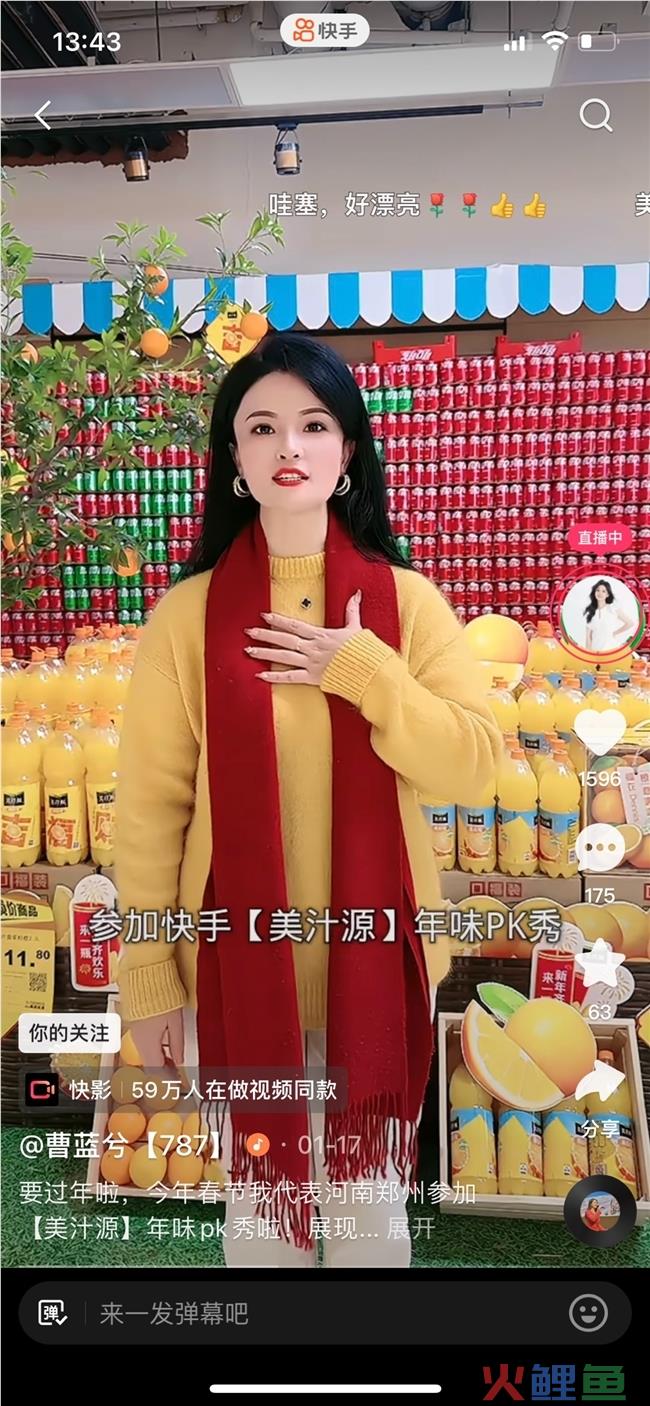Open the music note sound link
Viewport: 650px width, 1406px height.
(257, 1144)
